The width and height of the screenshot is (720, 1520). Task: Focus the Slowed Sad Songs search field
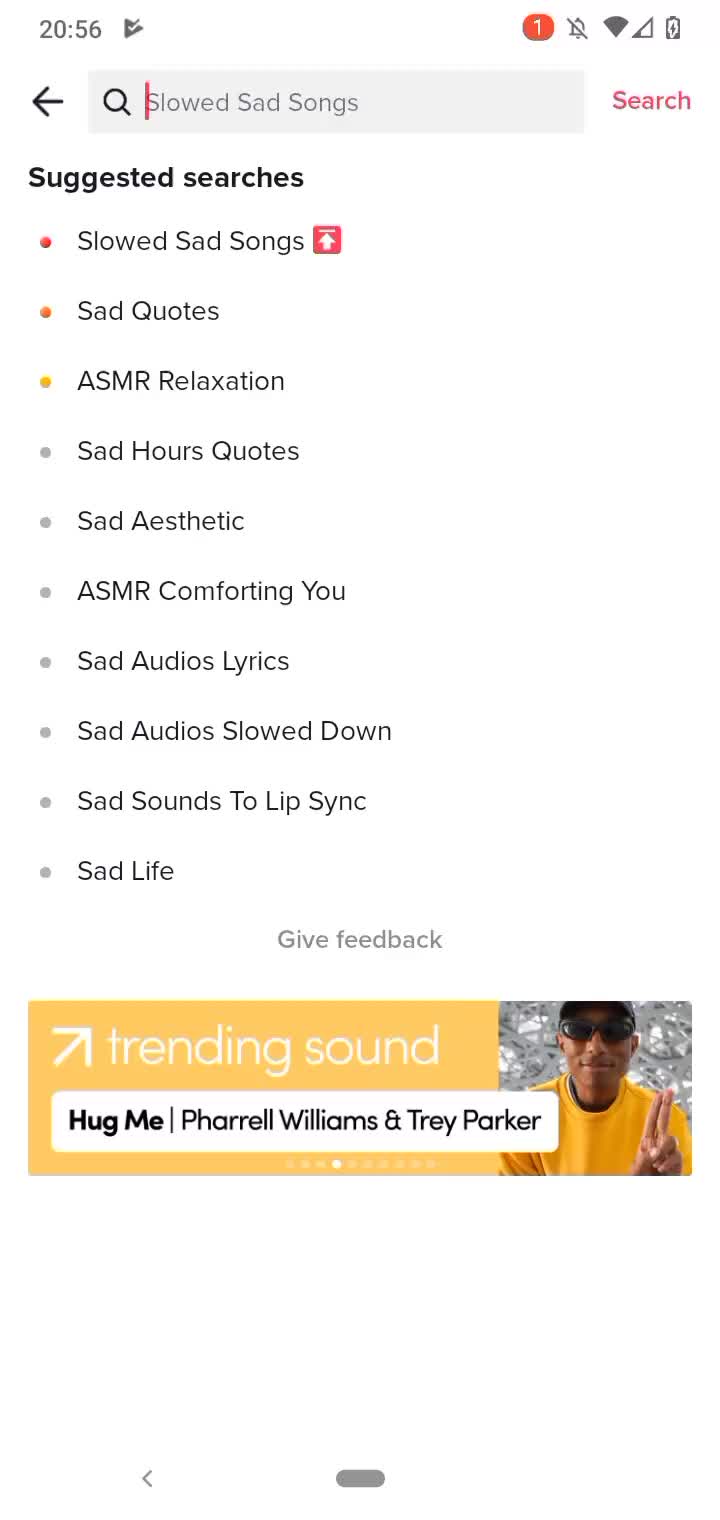[x=350, y=102]
